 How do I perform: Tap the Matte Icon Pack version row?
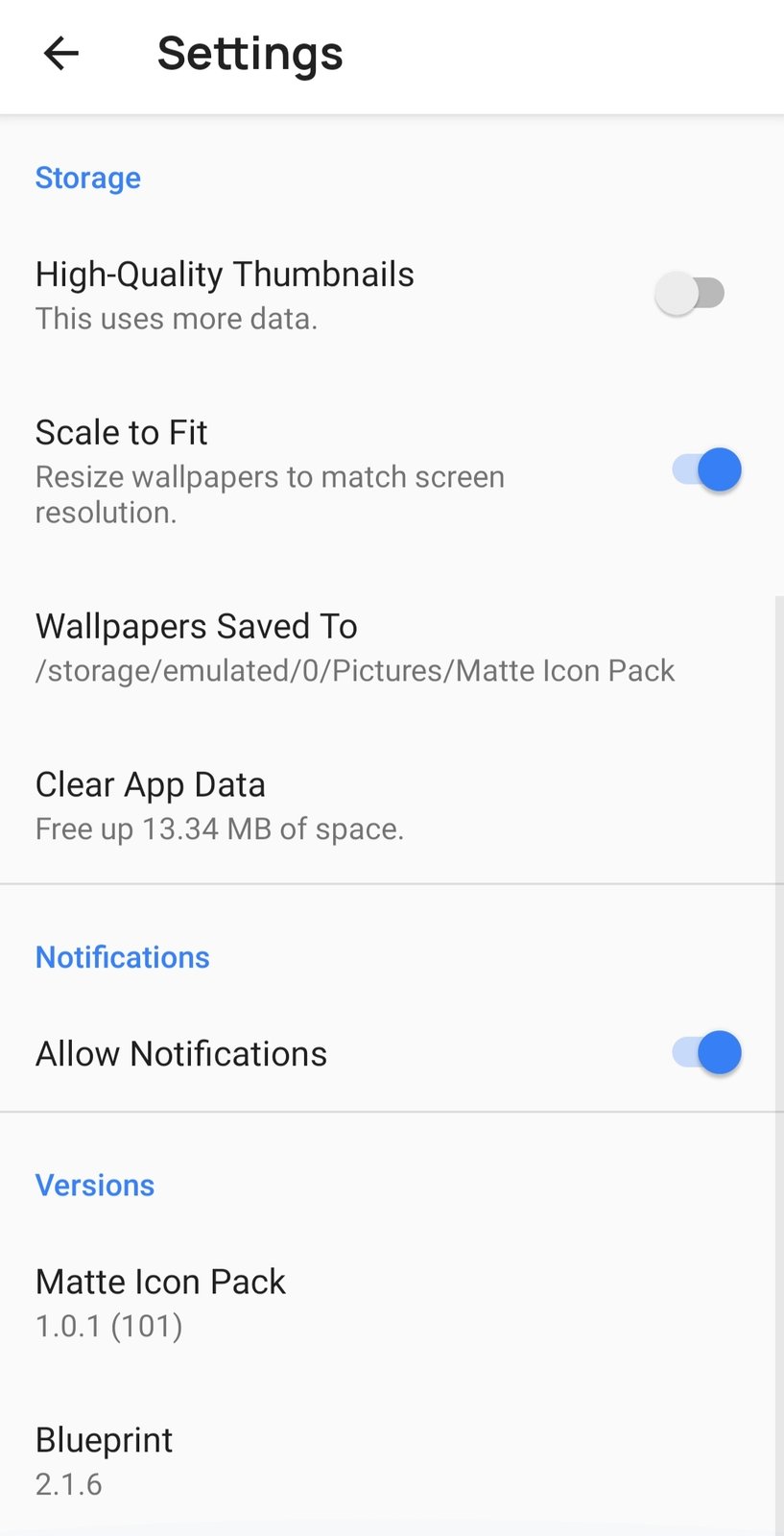[161, 1303]
